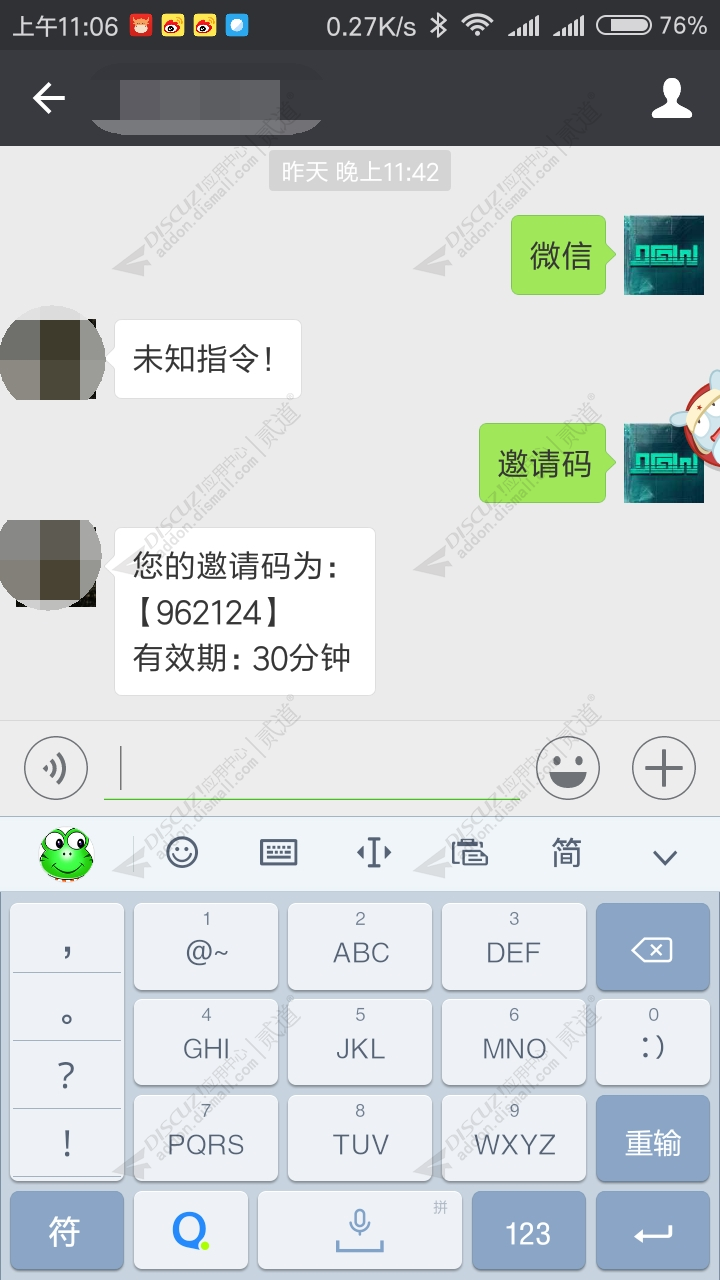
Task: Switch keyboard layout from the toolbar
Action: pyautogui.click(x=278, y=853)
